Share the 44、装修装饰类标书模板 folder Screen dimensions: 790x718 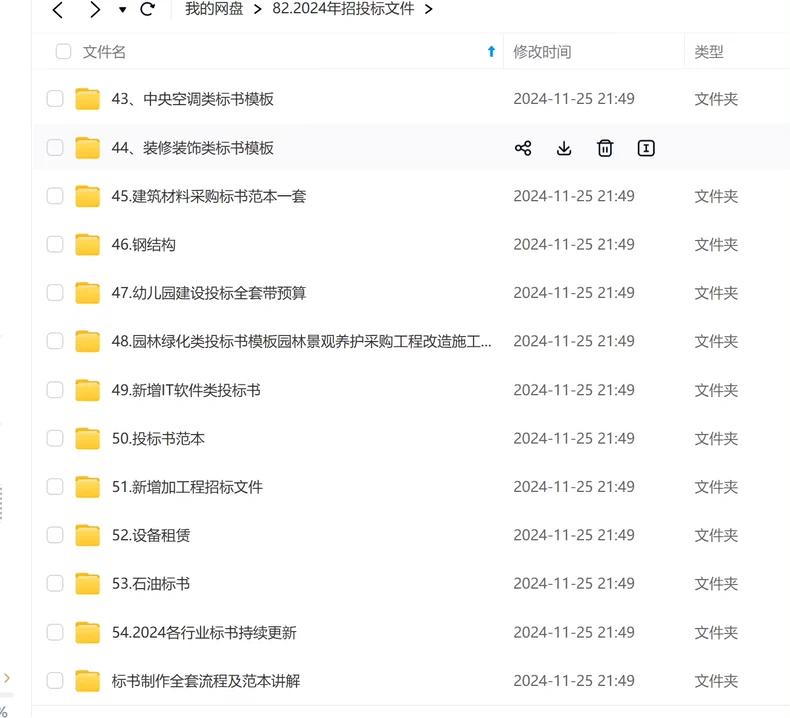point(523,148)
